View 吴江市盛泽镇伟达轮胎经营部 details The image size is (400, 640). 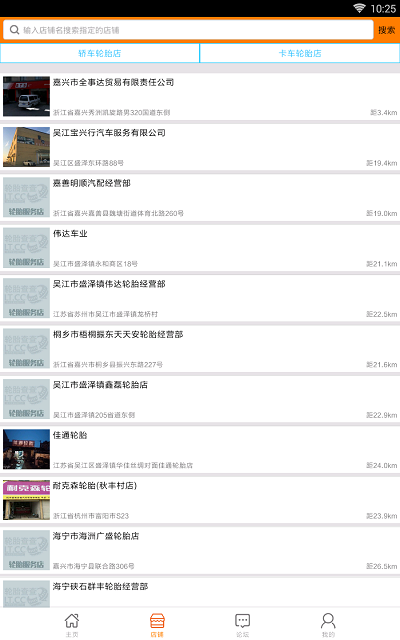(200, 298)
